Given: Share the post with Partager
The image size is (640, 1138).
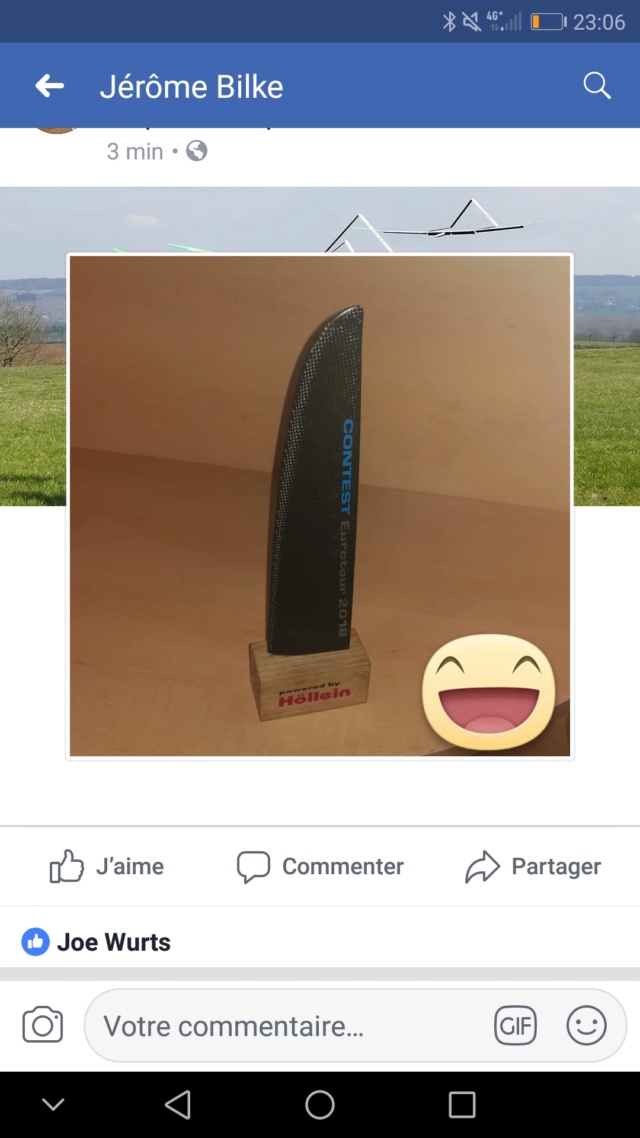Looking at the screenshot, I should click(533, 866).
